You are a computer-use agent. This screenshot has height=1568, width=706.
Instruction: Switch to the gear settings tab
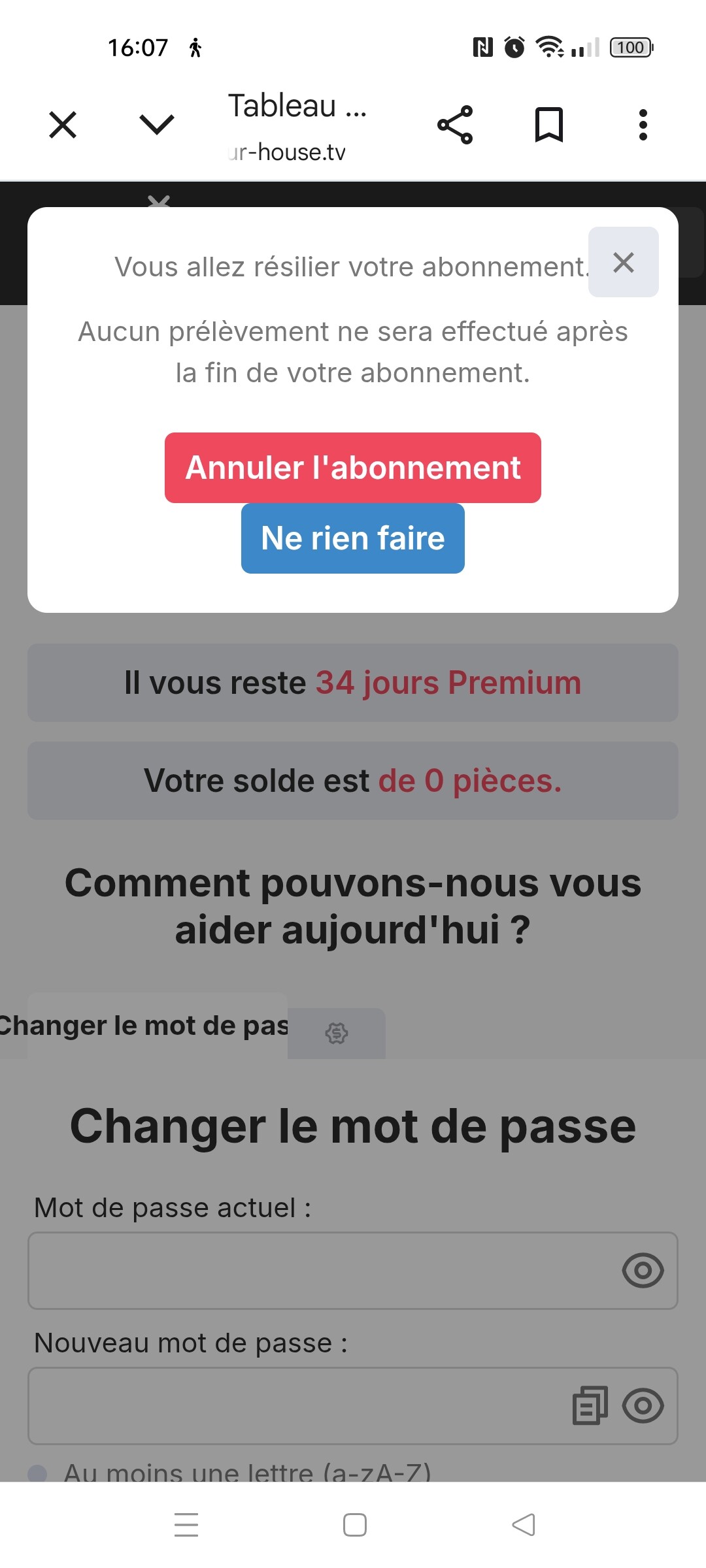pos(337,1034)
